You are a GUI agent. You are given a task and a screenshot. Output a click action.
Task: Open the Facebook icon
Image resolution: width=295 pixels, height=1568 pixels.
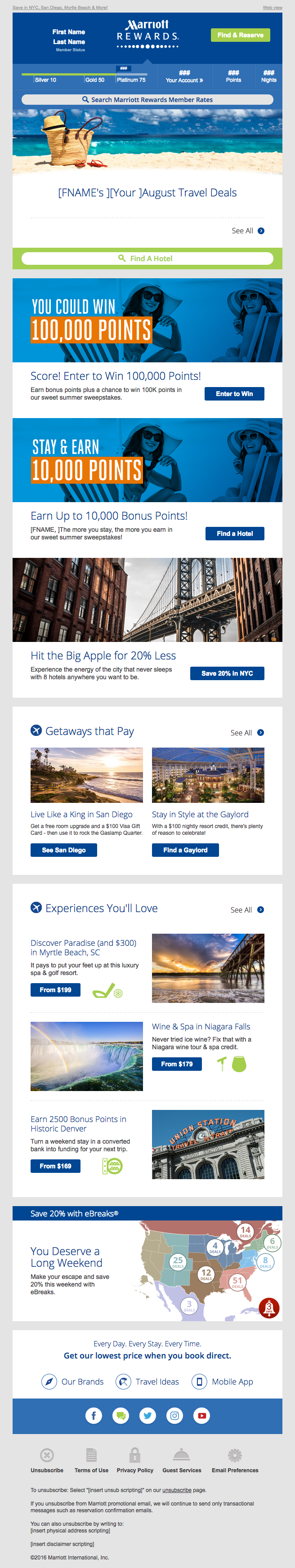(93, 1416)
